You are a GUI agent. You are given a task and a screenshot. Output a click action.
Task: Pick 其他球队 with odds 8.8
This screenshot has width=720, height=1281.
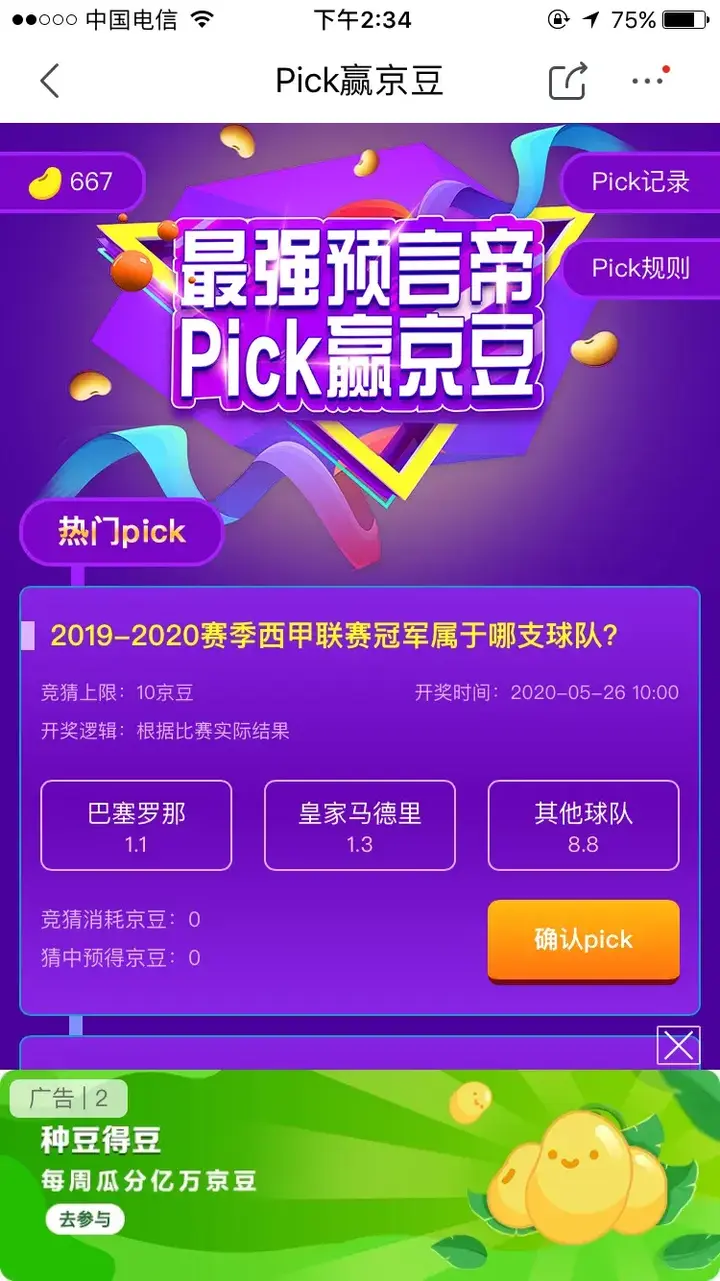pos(583,825)
